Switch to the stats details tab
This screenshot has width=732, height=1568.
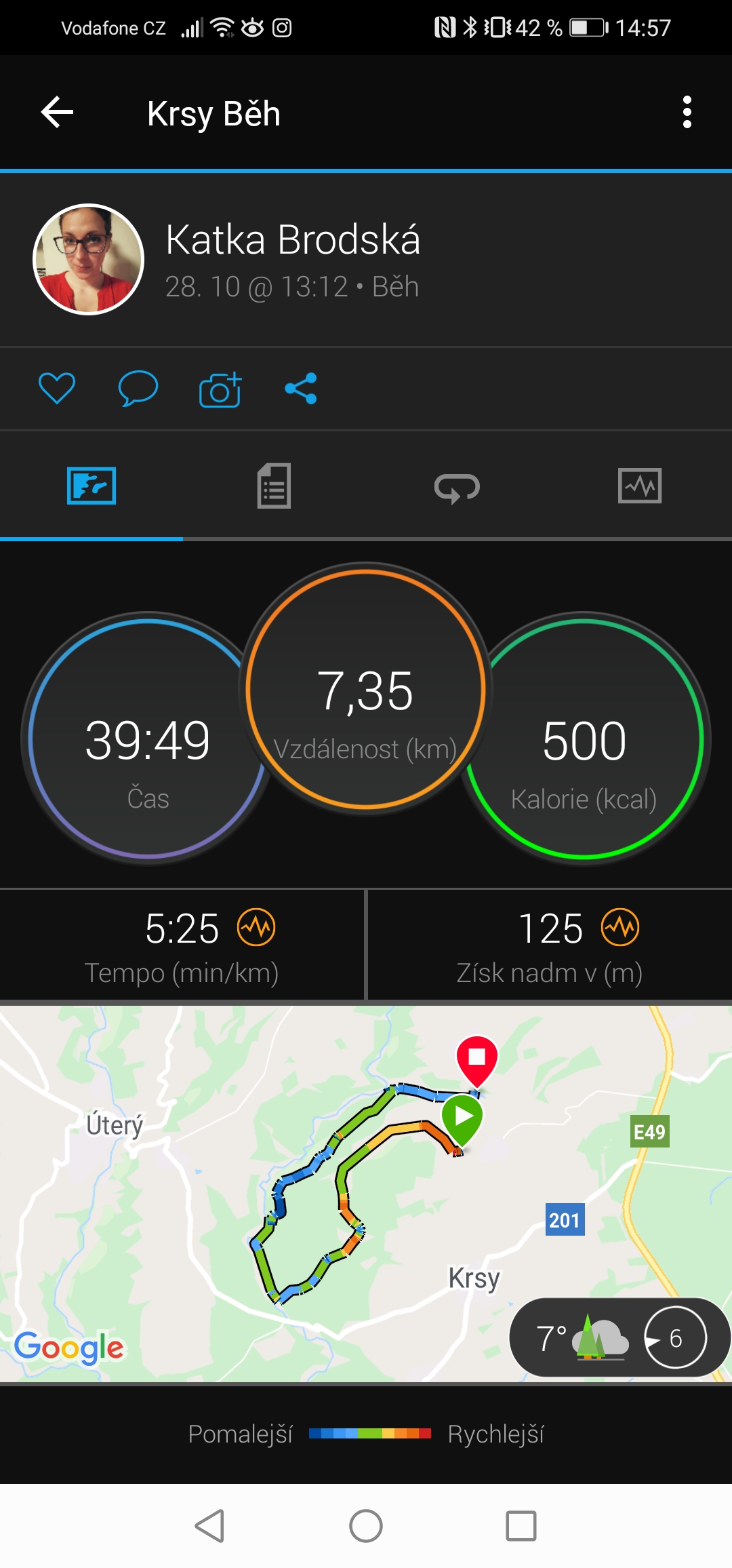(x=274, y=486)
